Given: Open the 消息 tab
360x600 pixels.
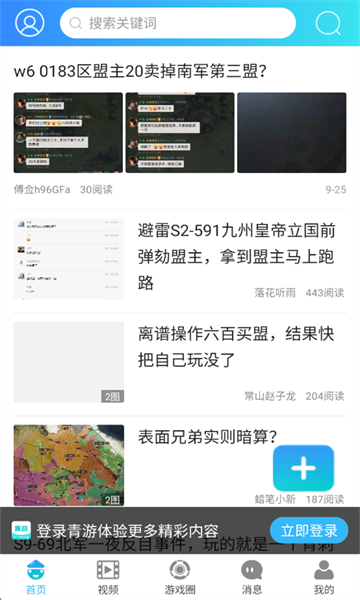Looking at the screenshot, I should point(252,577).
